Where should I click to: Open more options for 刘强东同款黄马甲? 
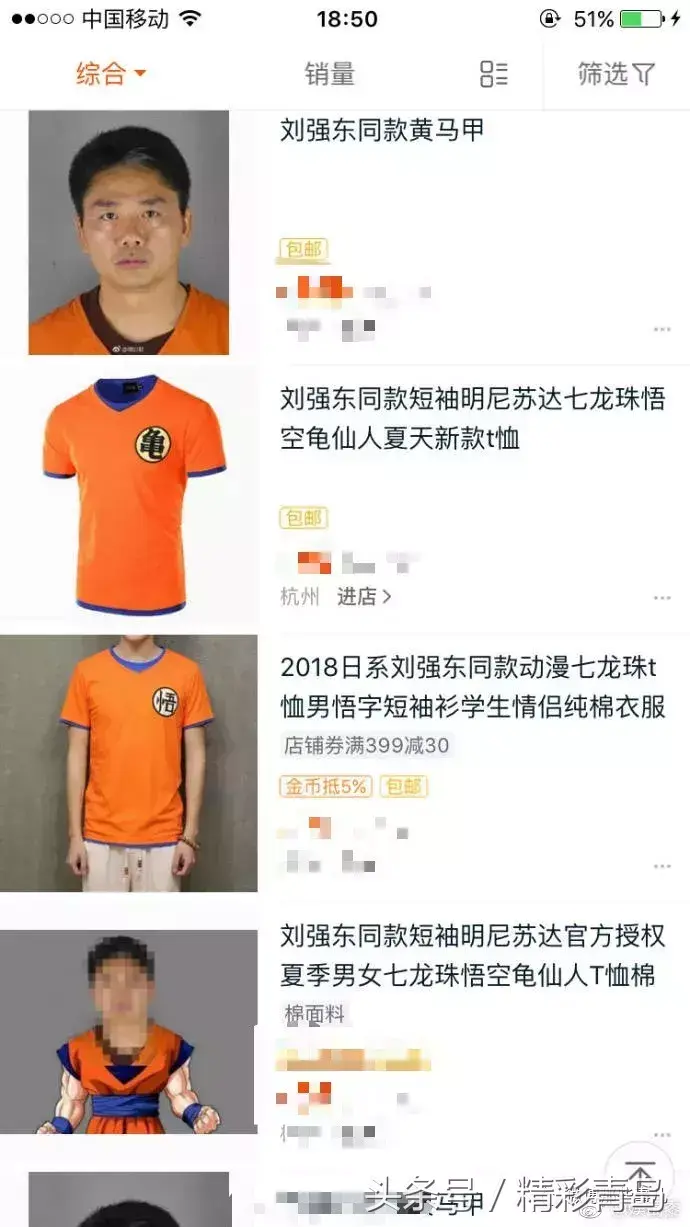pos(662,329)
